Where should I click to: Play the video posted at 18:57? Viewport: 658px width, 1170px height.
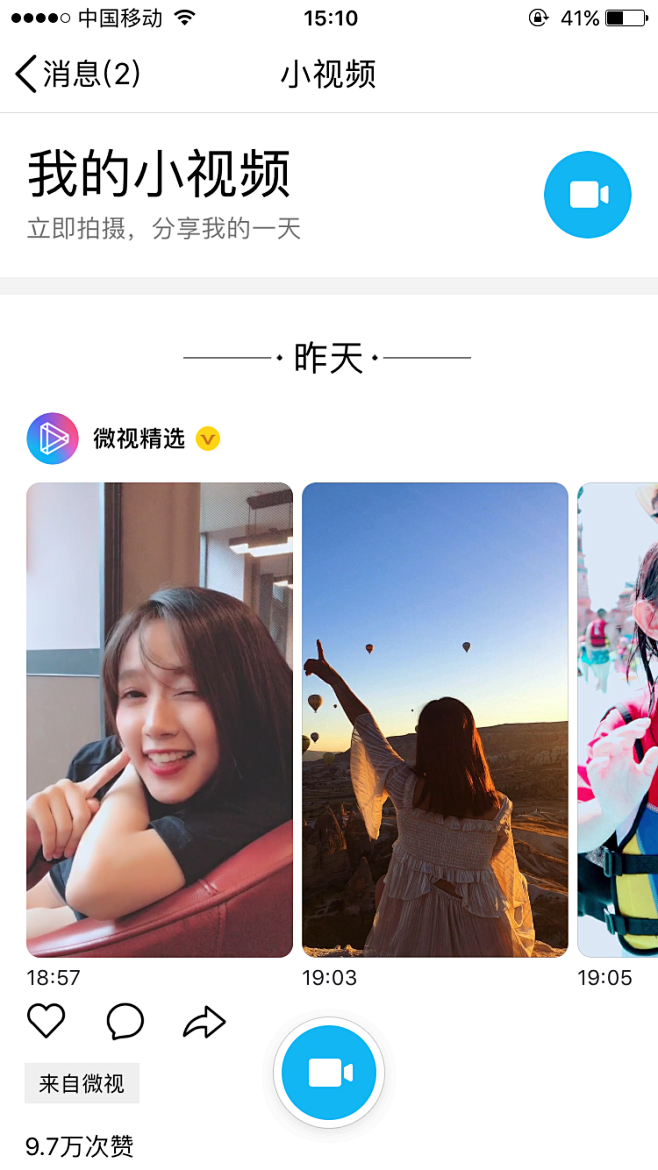[160, 720]
